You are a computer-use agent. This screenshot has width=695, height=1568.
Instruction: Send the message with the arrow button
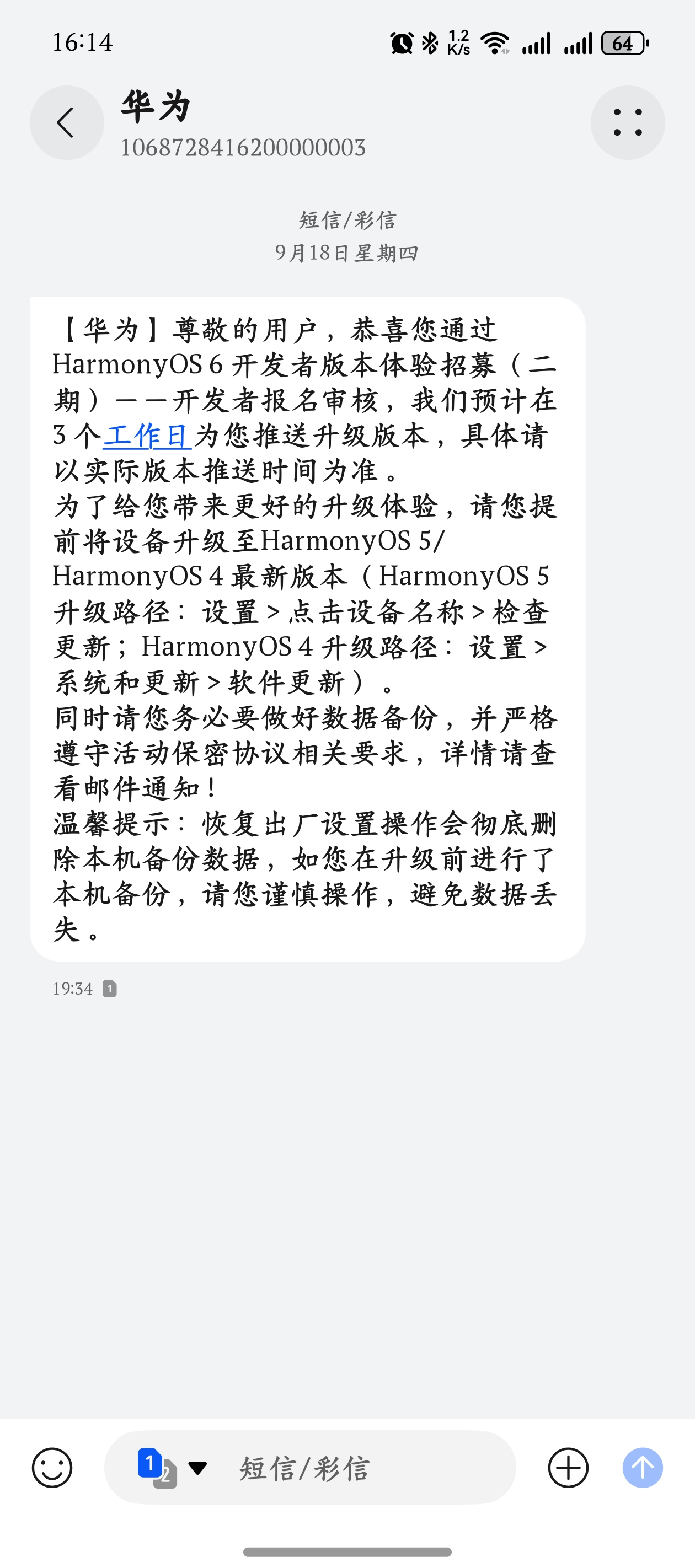point(642,1468)
